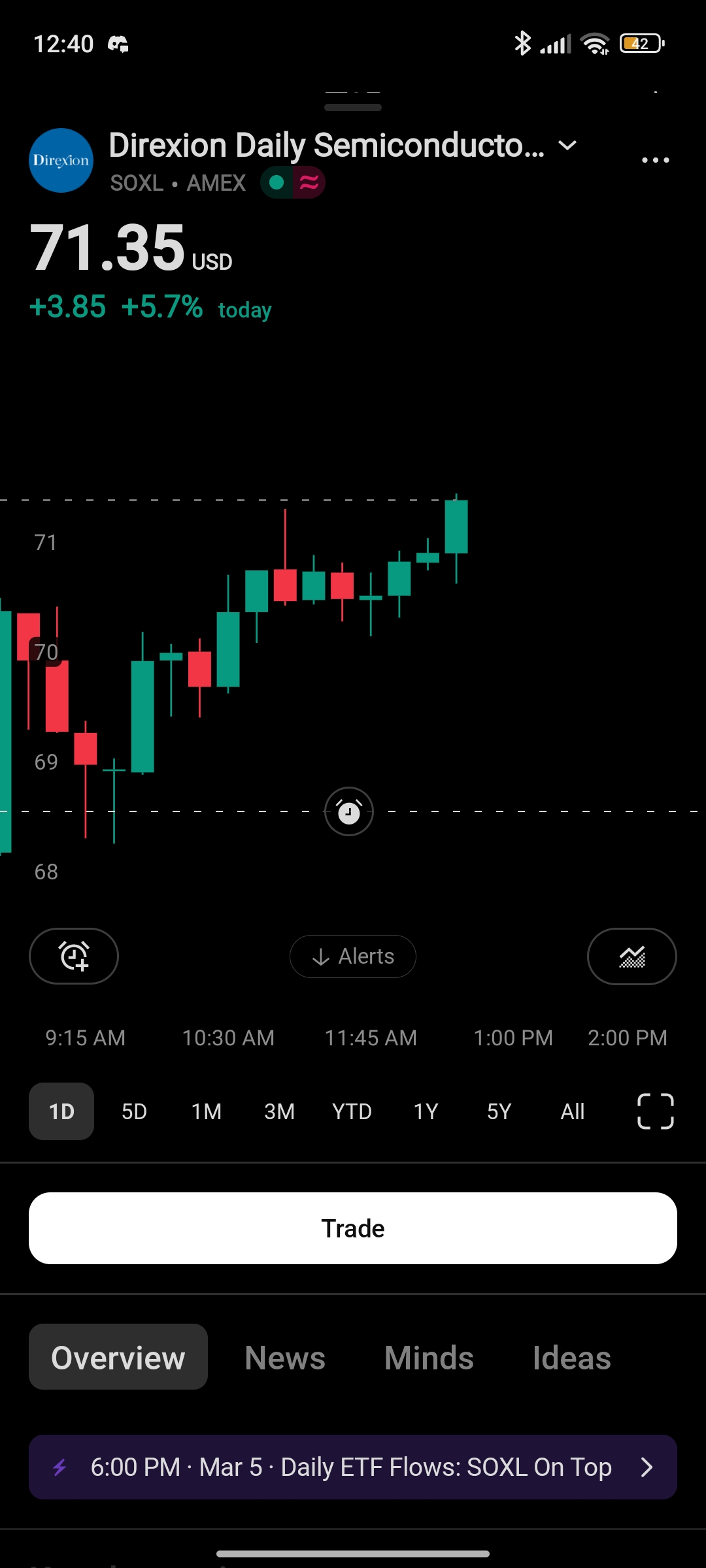Open Daily ETF Flows news banner
This screenshot has height=1568, width=706.
point(353,1467)
